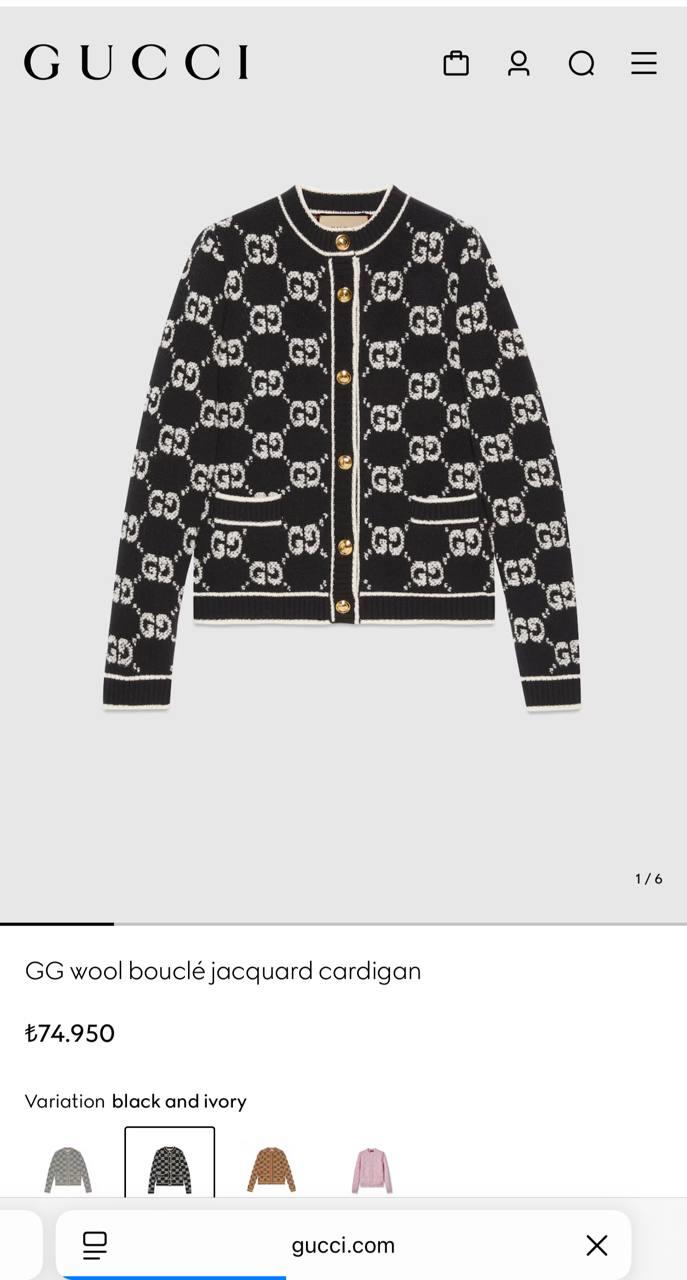Open the browser page options icon

click(x=95, y=1245)
